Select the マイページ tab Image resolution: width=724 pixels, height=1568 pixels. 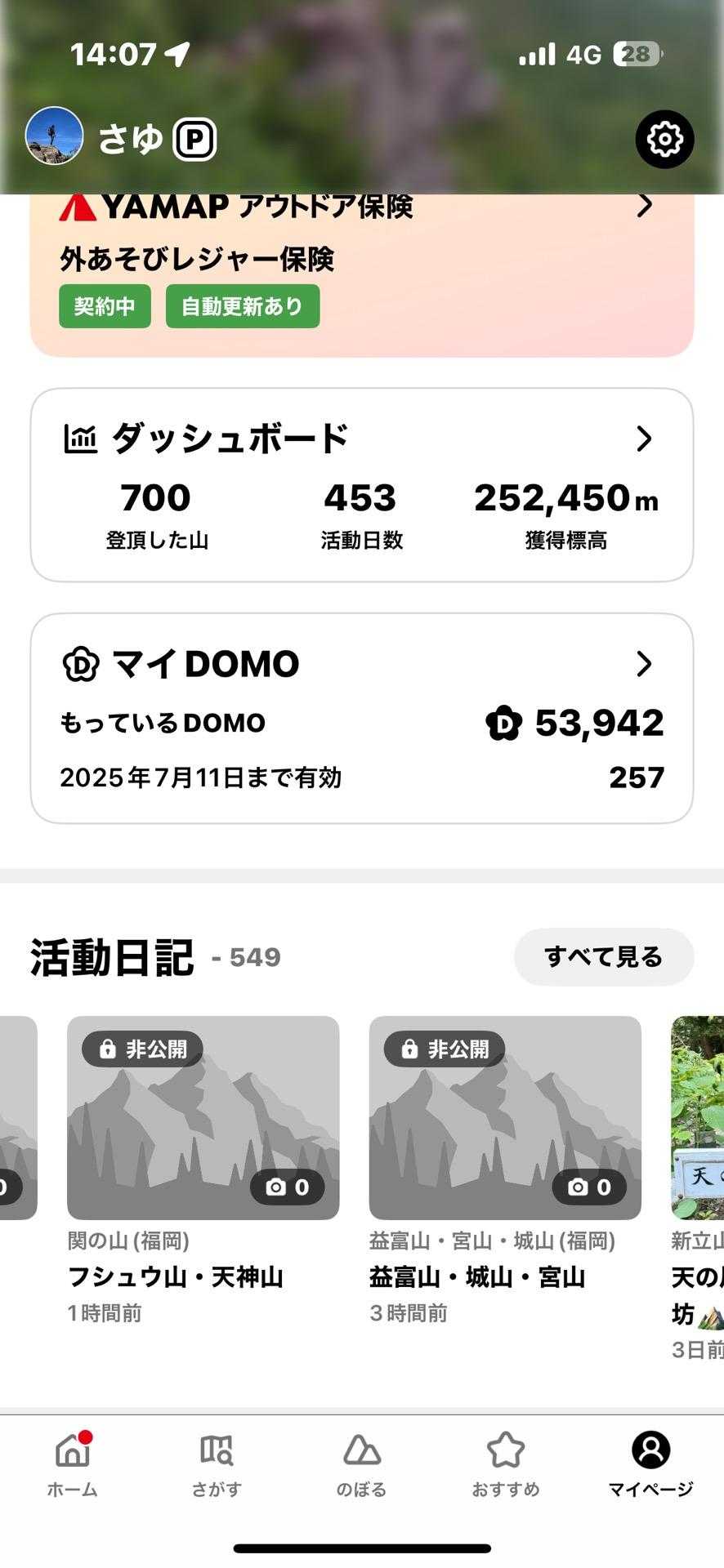click(x=650, y=1465)
